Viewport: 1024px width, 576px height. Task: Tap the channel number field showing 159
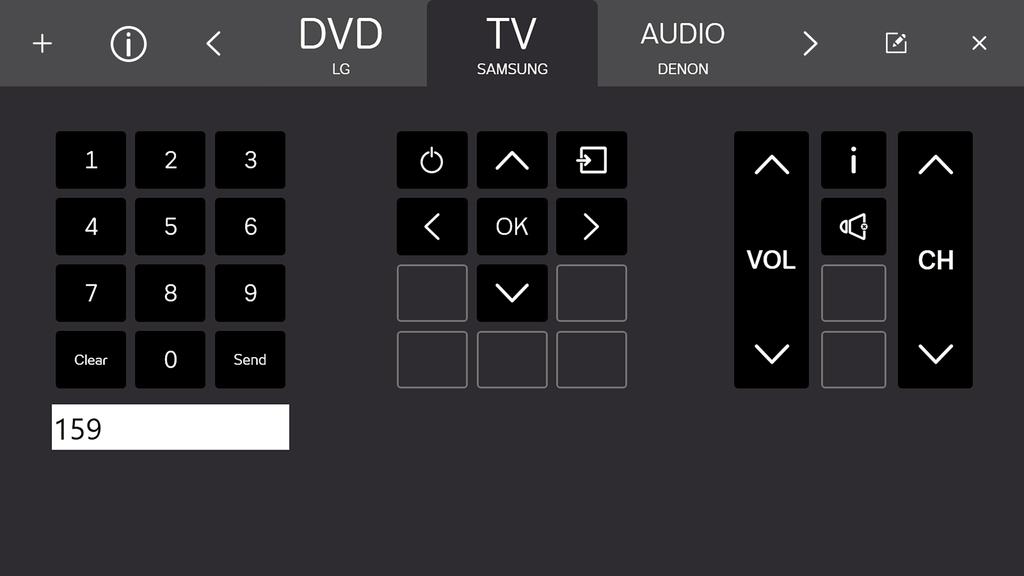click(x=170, y=428)
